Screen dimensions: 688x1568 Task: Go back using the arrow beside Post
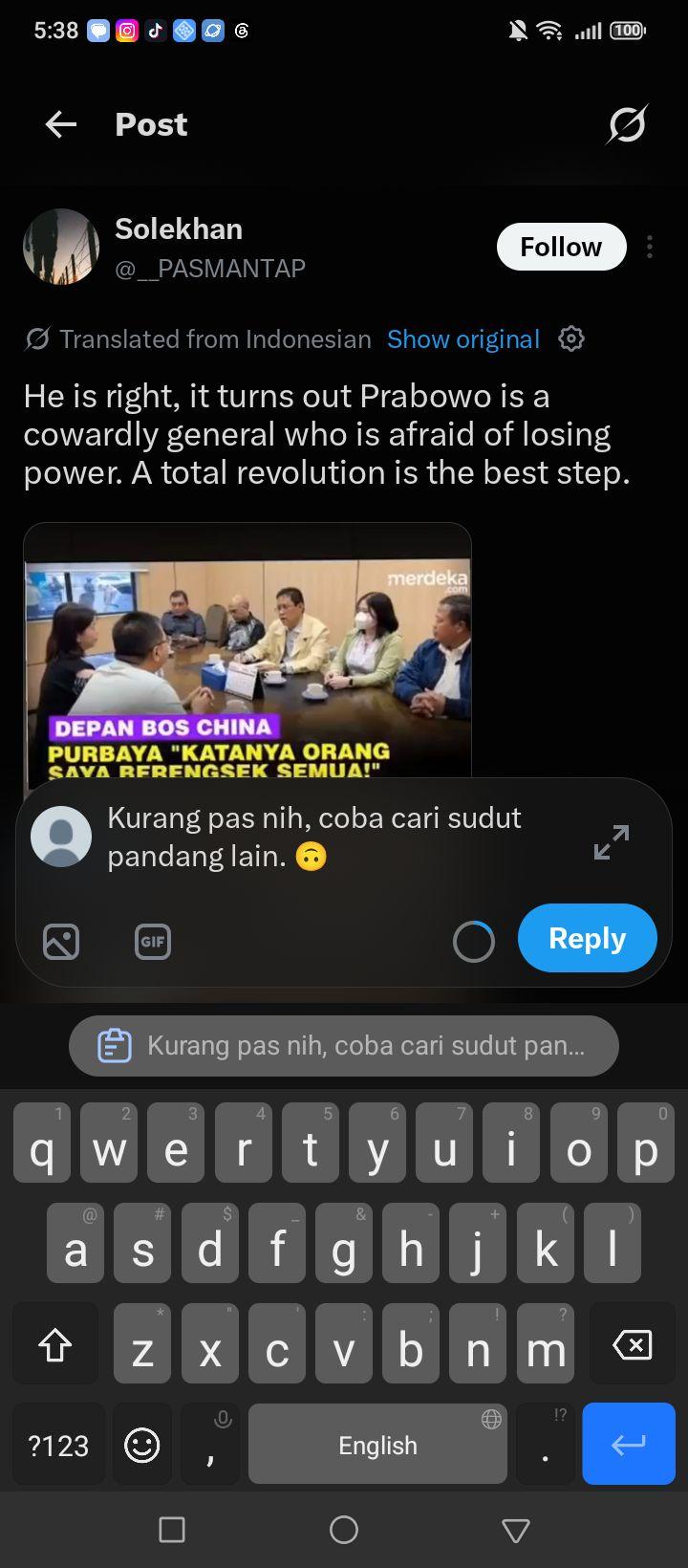pyautogui.click(x=61, y=124)
